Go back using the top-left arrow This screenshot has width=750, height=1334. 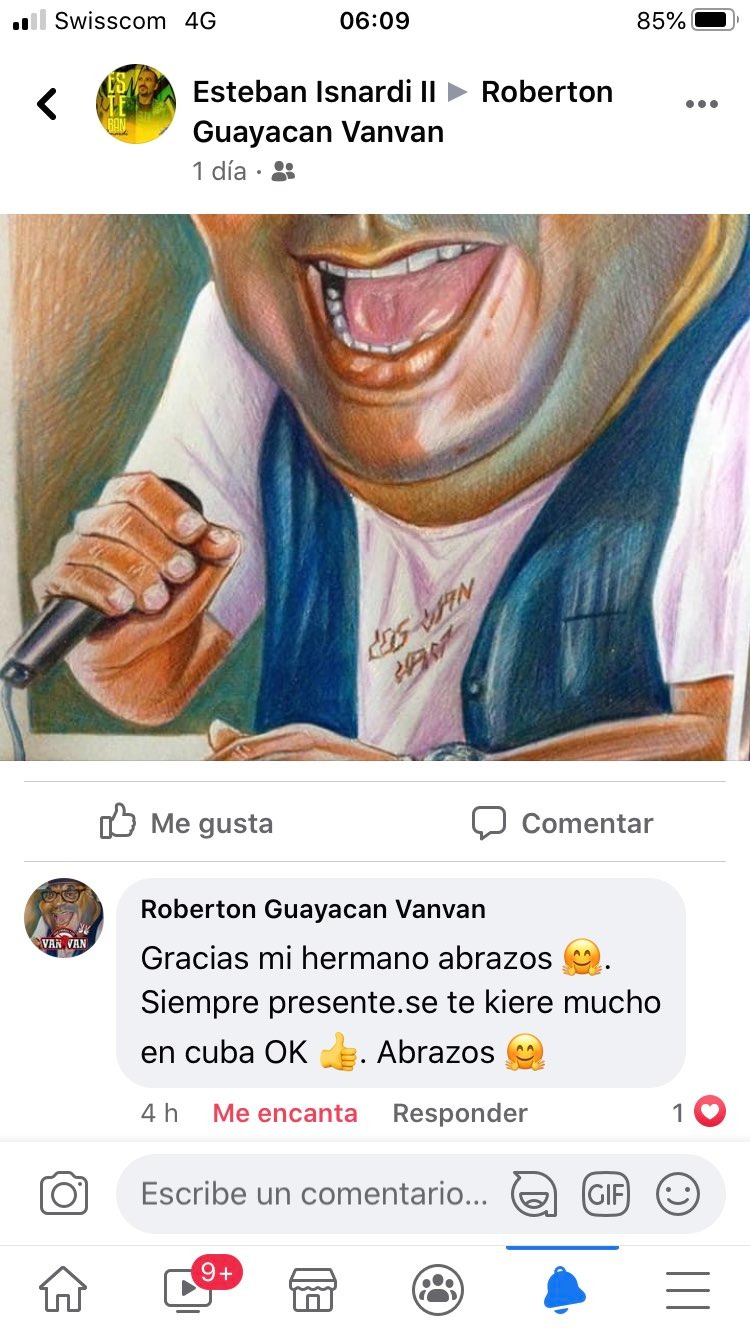point(47,104)
